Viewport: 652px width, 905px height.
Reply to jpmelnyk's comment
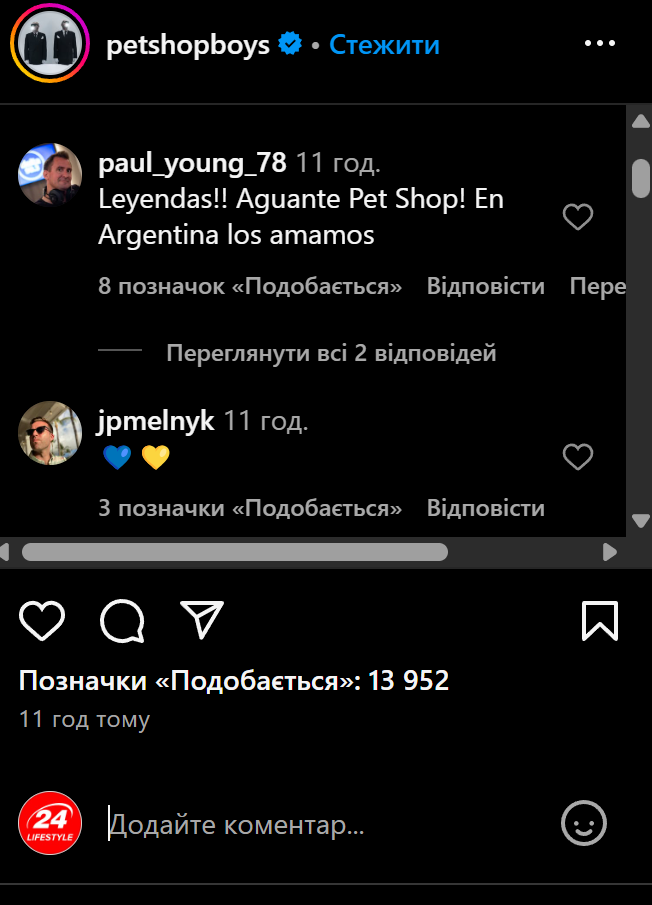tap(485, 508)
